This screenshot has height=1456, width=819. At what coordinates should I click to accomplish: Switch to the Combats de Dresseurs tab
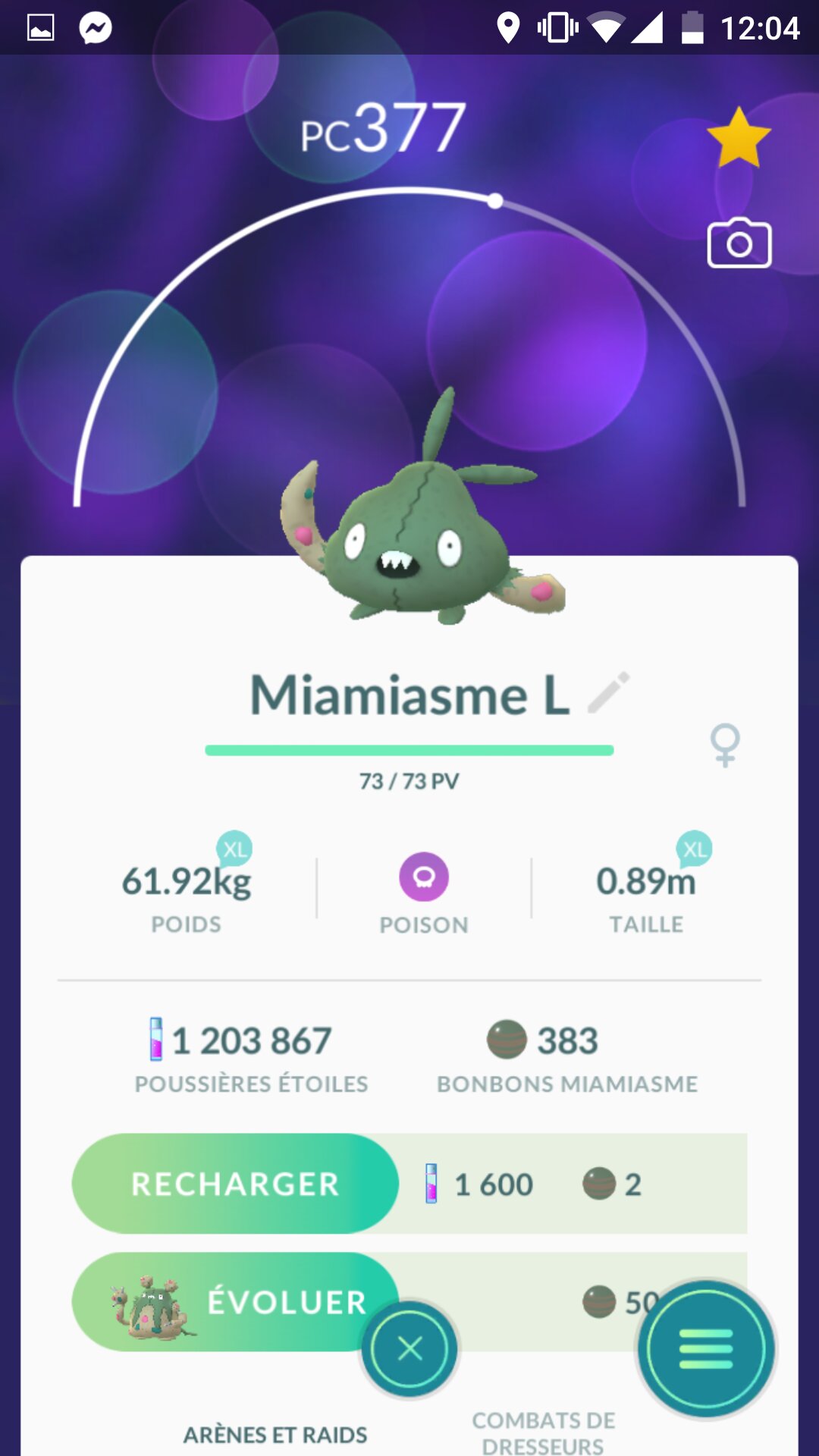pos(543,1432)
